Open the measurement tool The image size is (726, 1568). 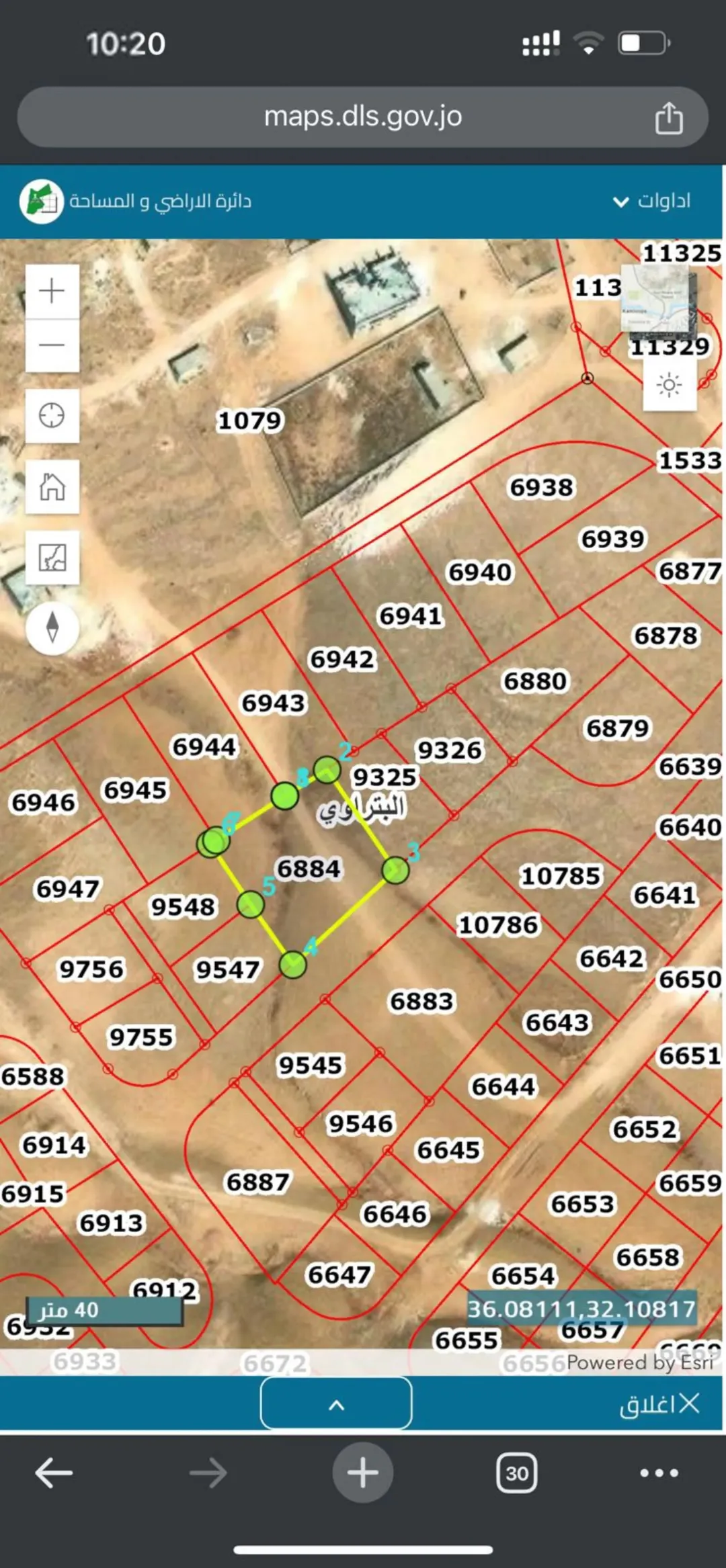[x=52, y=558]
